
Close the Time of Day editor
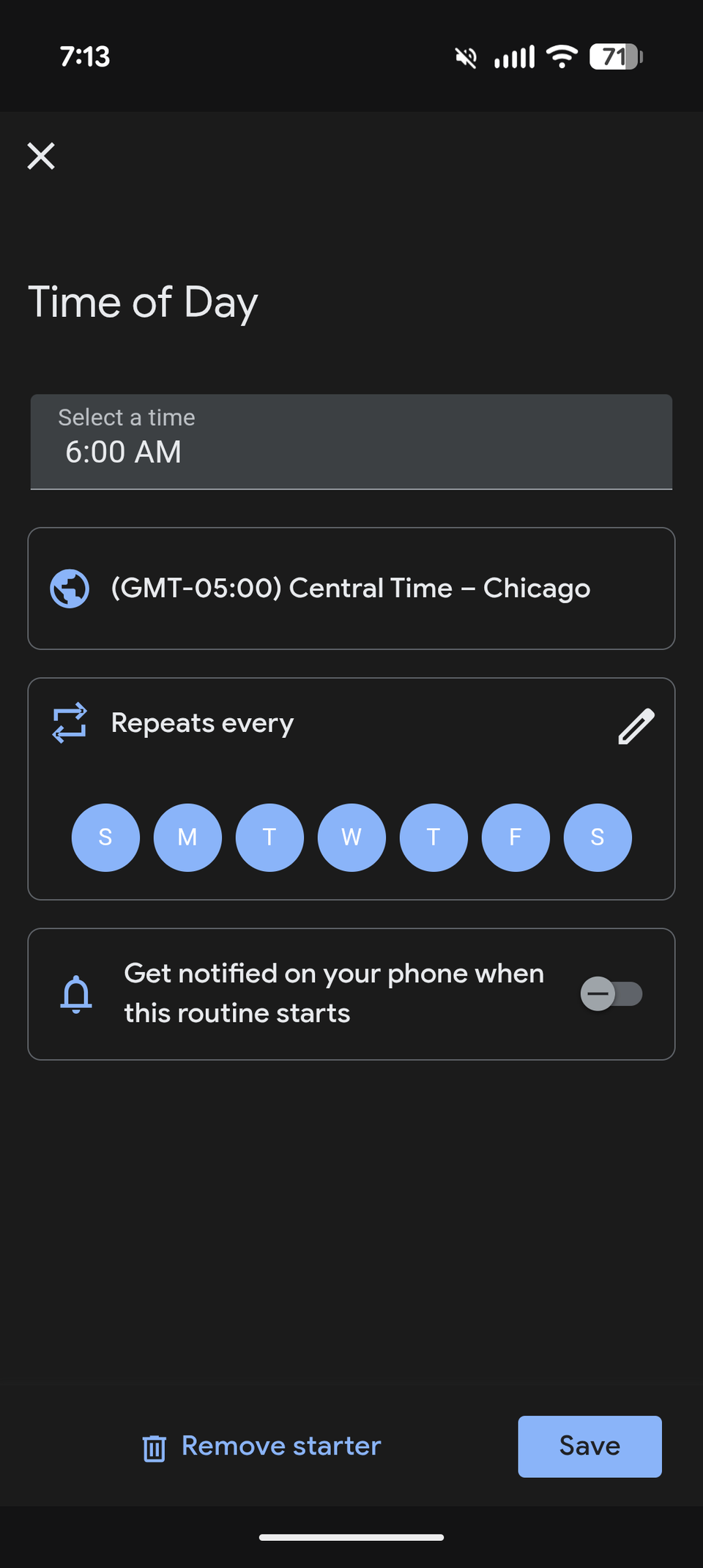[x=41, y=155]
